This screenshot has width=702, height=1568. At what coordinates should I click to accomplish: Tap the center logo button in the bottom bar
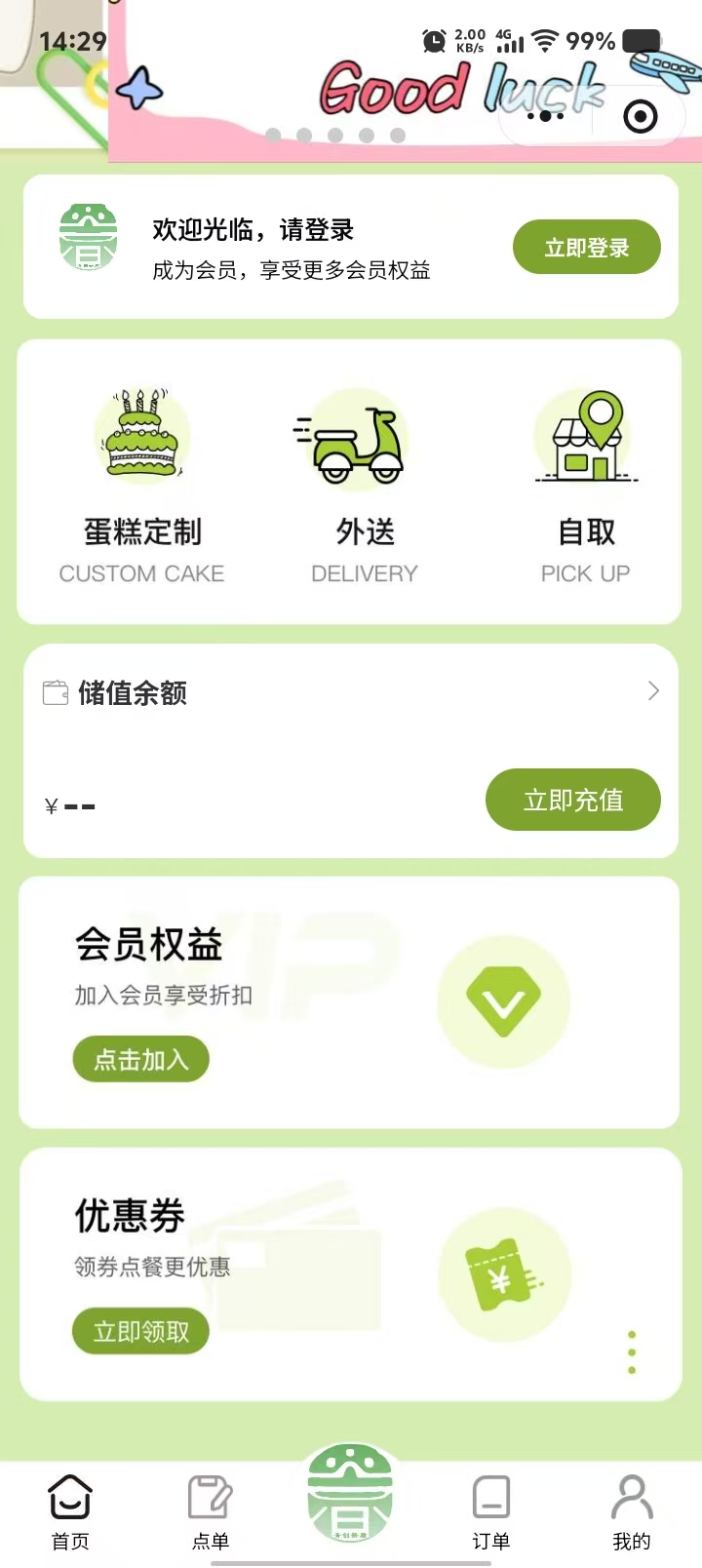coord(350,1494)
